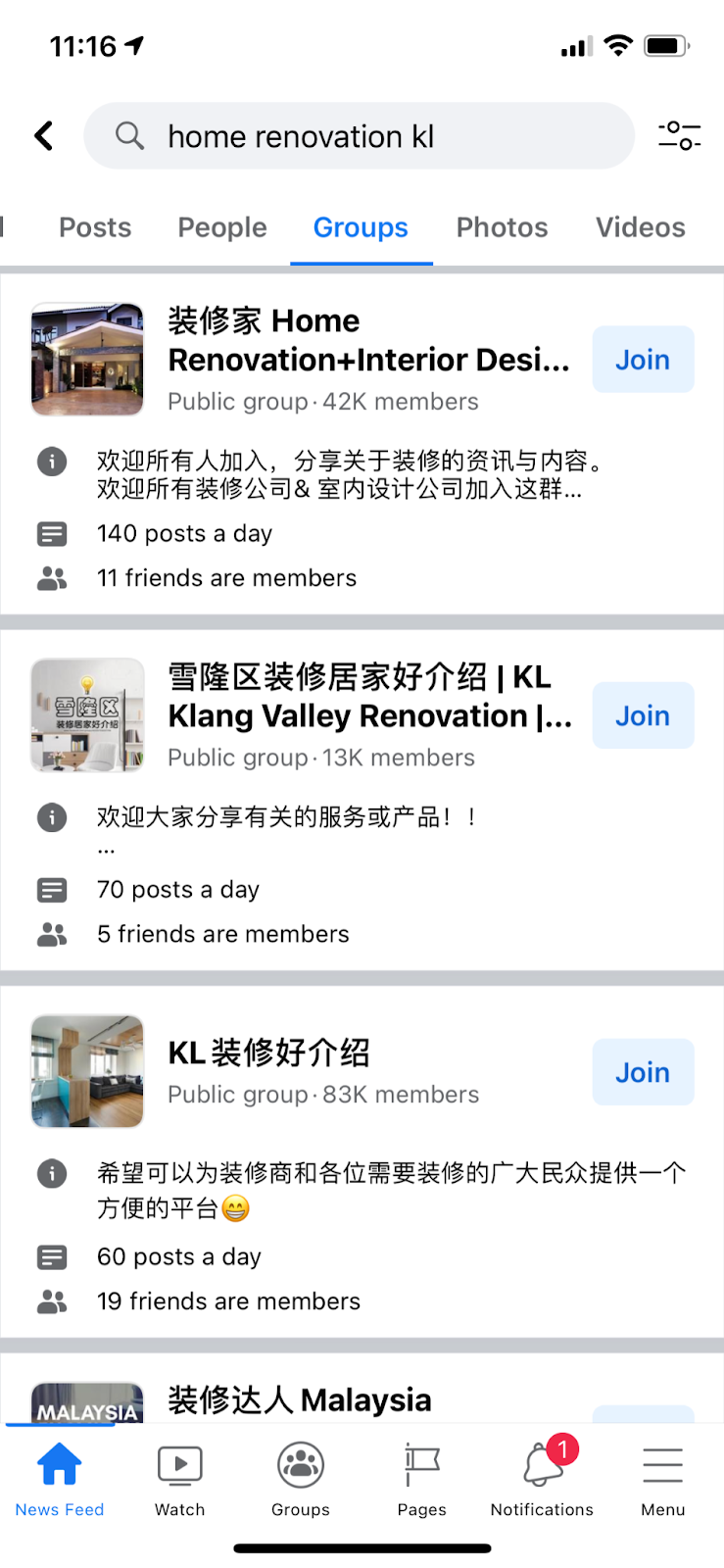
Task: Switch to the Videos tab
Action: click(x=640, y=227)
